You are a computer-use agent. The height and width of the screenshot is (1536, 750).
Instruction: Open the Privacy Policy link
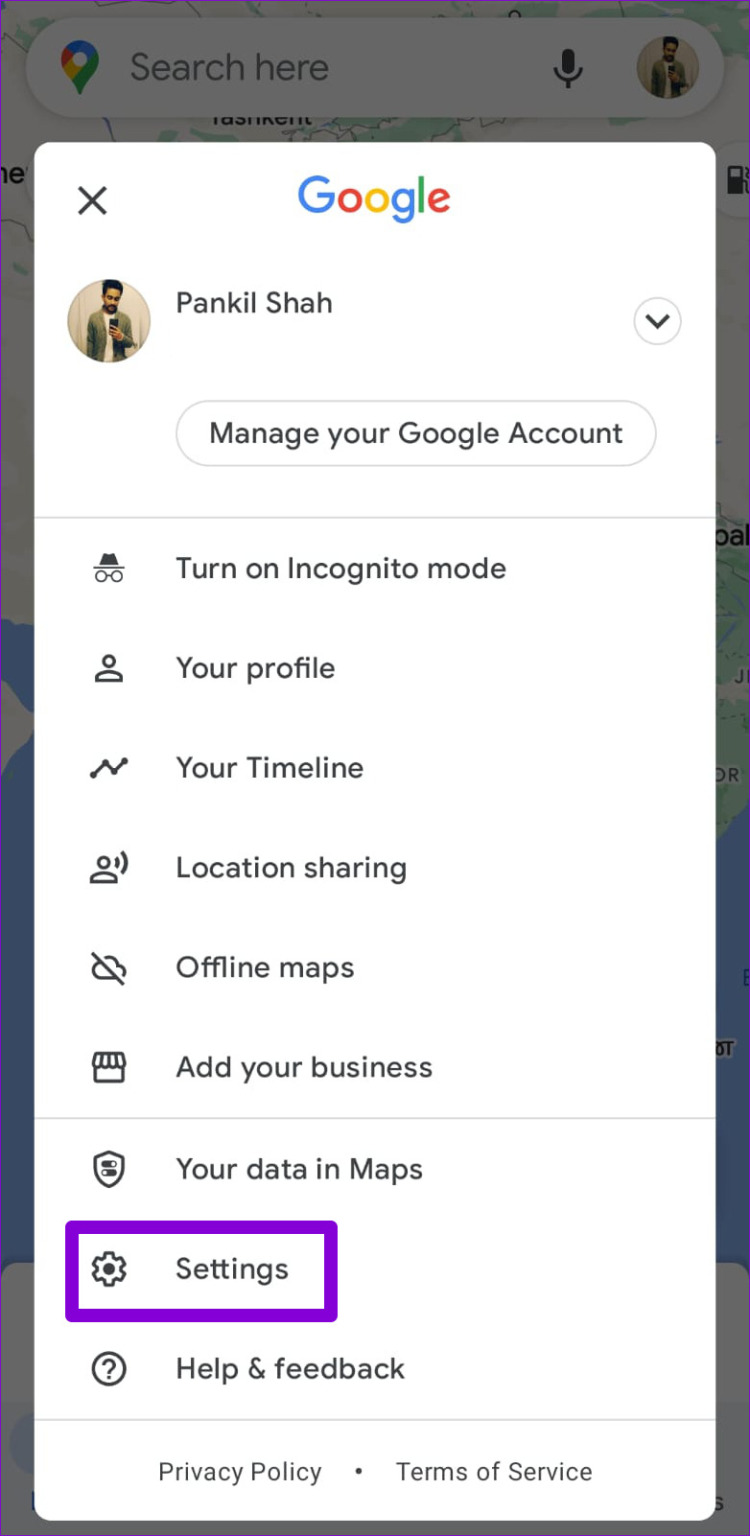point(239,1471)
